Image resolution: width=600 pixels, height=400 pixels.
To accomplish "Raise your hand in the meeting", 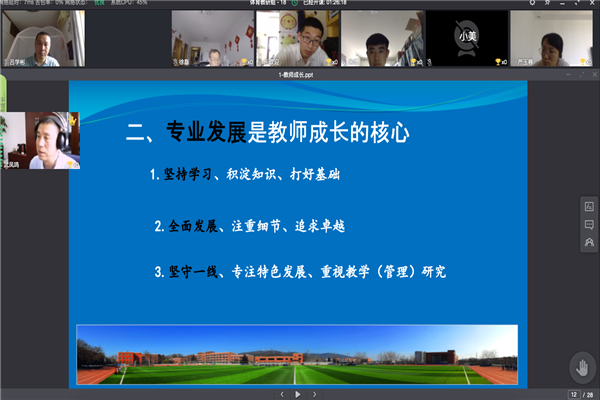I will point(579,366).
